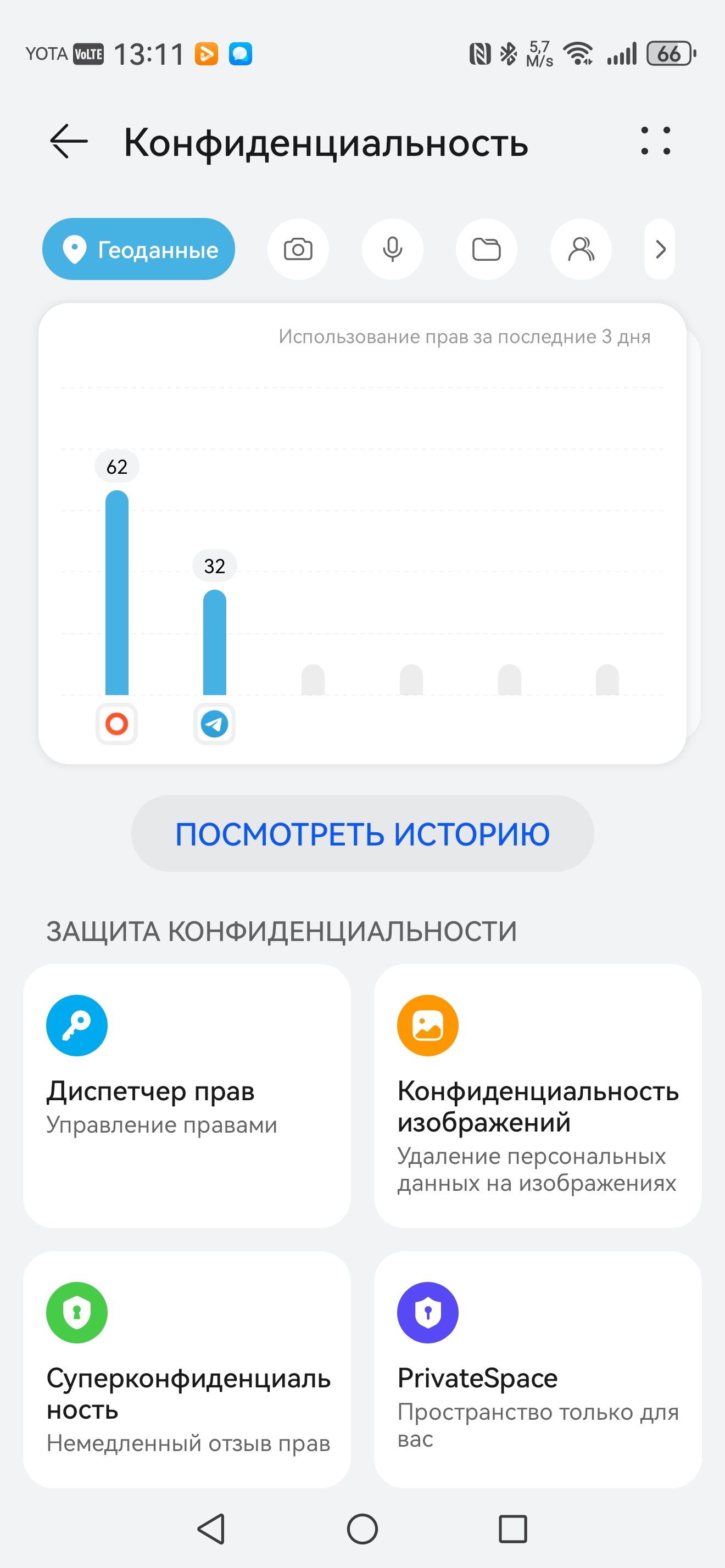The image size is (725, 1568).
Task: Tap the orange circle app icon under the 62 bar
Action: point(117,724)
